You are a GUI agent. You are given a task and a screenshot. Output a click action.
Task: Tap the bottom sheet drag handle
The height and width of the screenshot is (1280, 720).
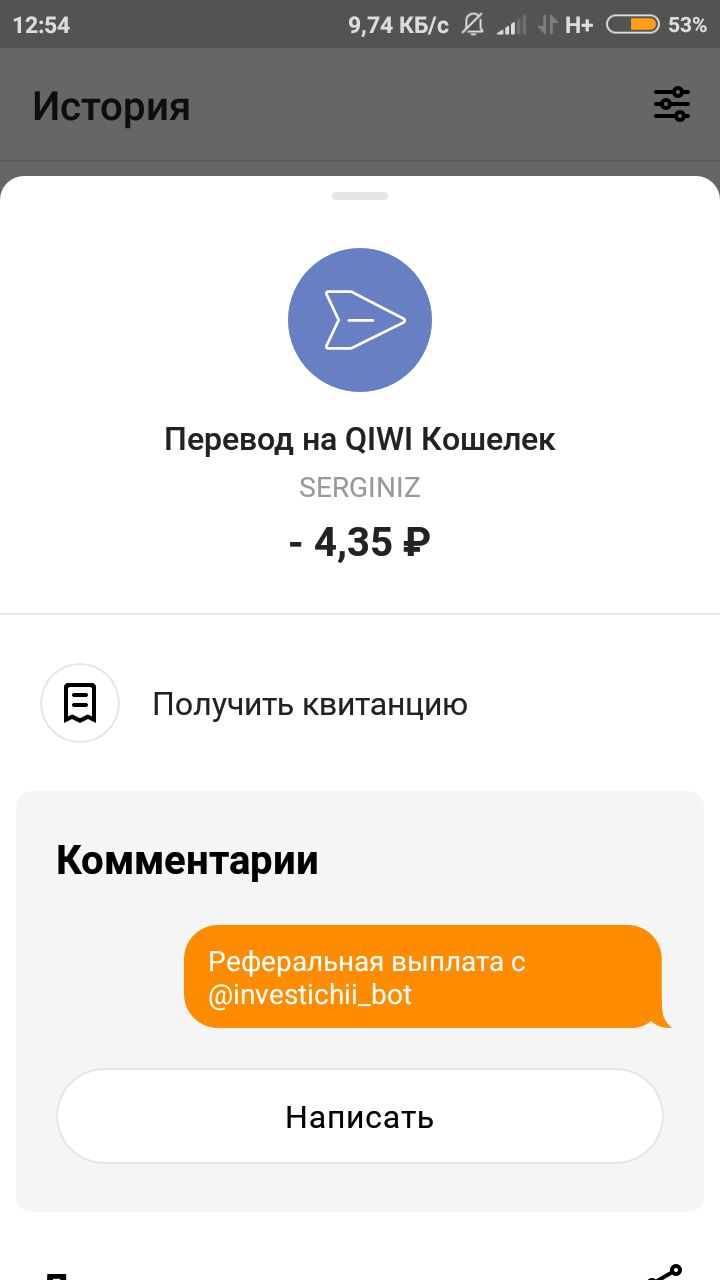pyautogui.click(x=360, y=196)
